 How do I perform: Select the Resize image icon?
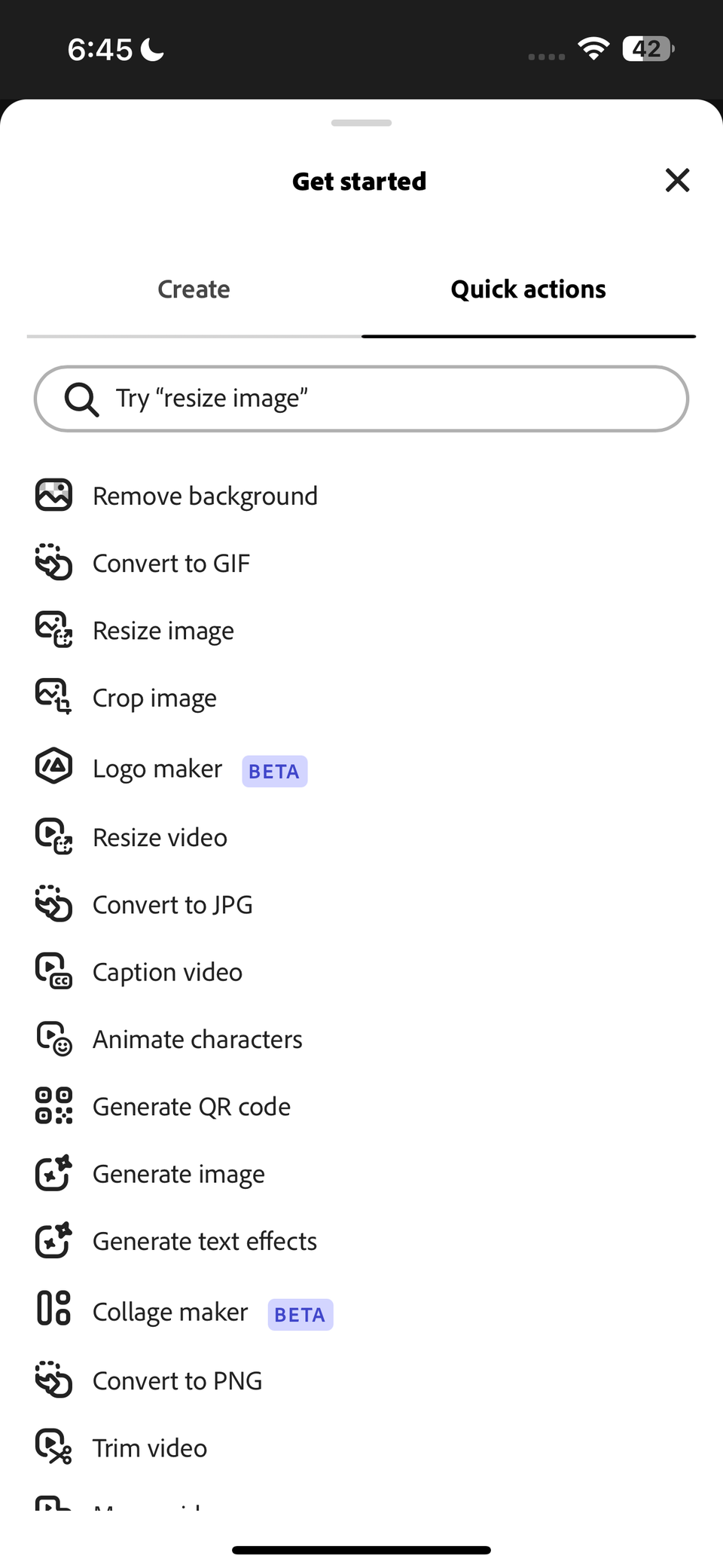53,630
